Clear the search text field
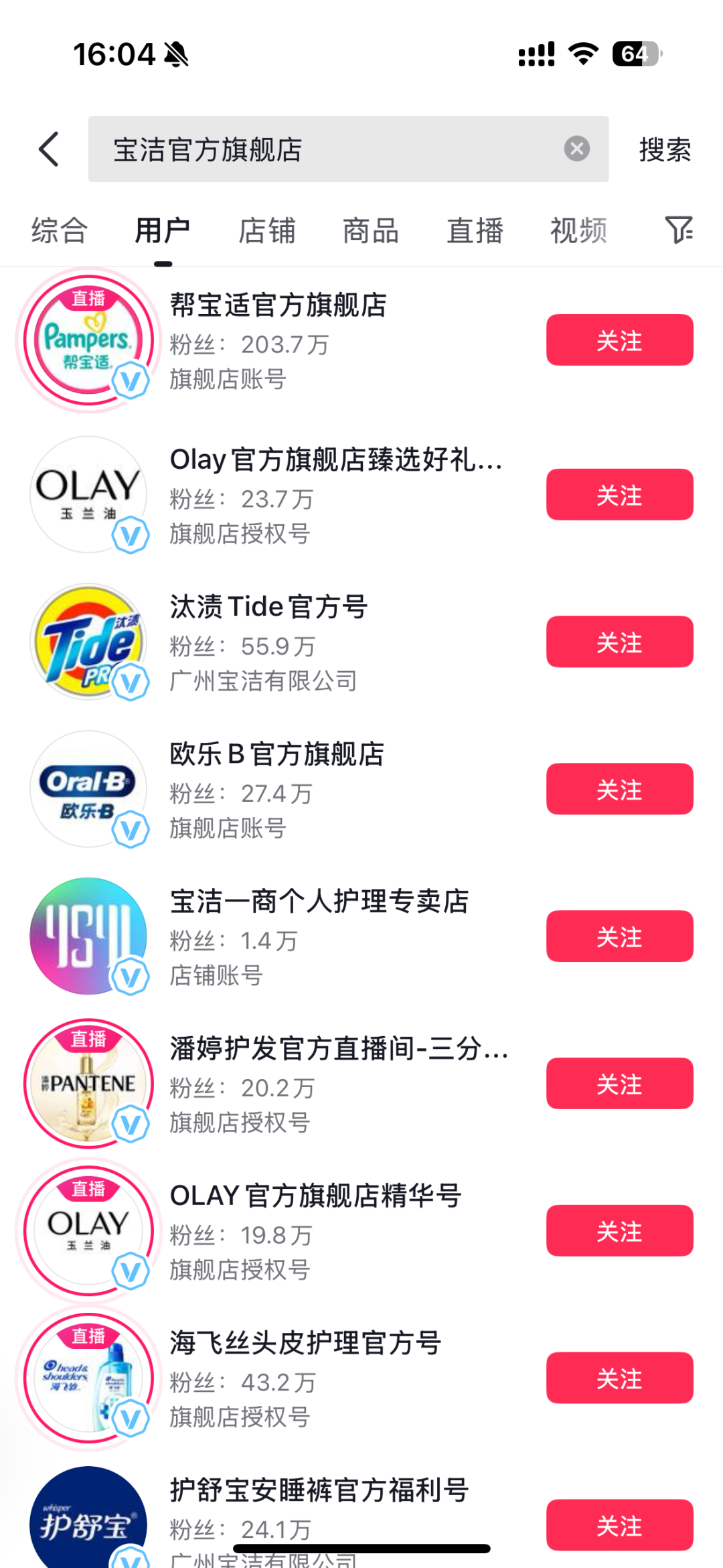The height and width of the screenshot is (1568, 723). [576, 149]
